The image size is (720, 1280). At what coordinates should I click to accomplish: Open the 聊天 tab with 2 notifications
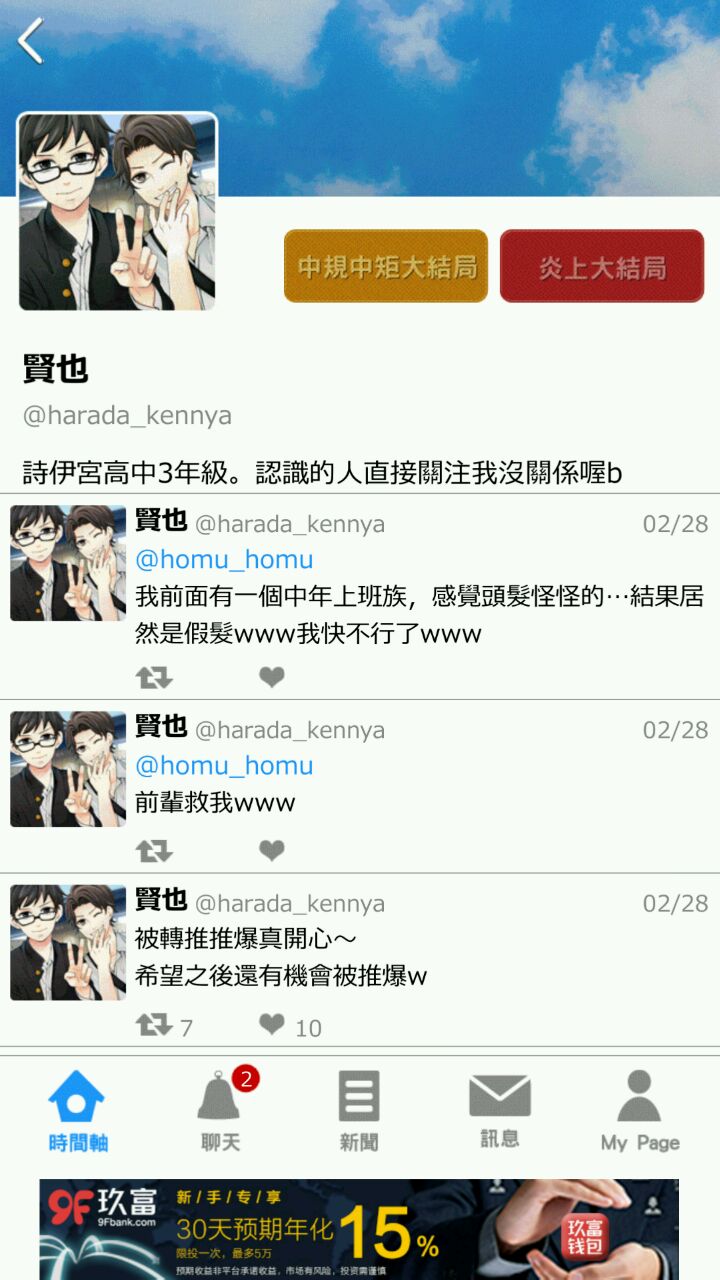[220, 1111]
